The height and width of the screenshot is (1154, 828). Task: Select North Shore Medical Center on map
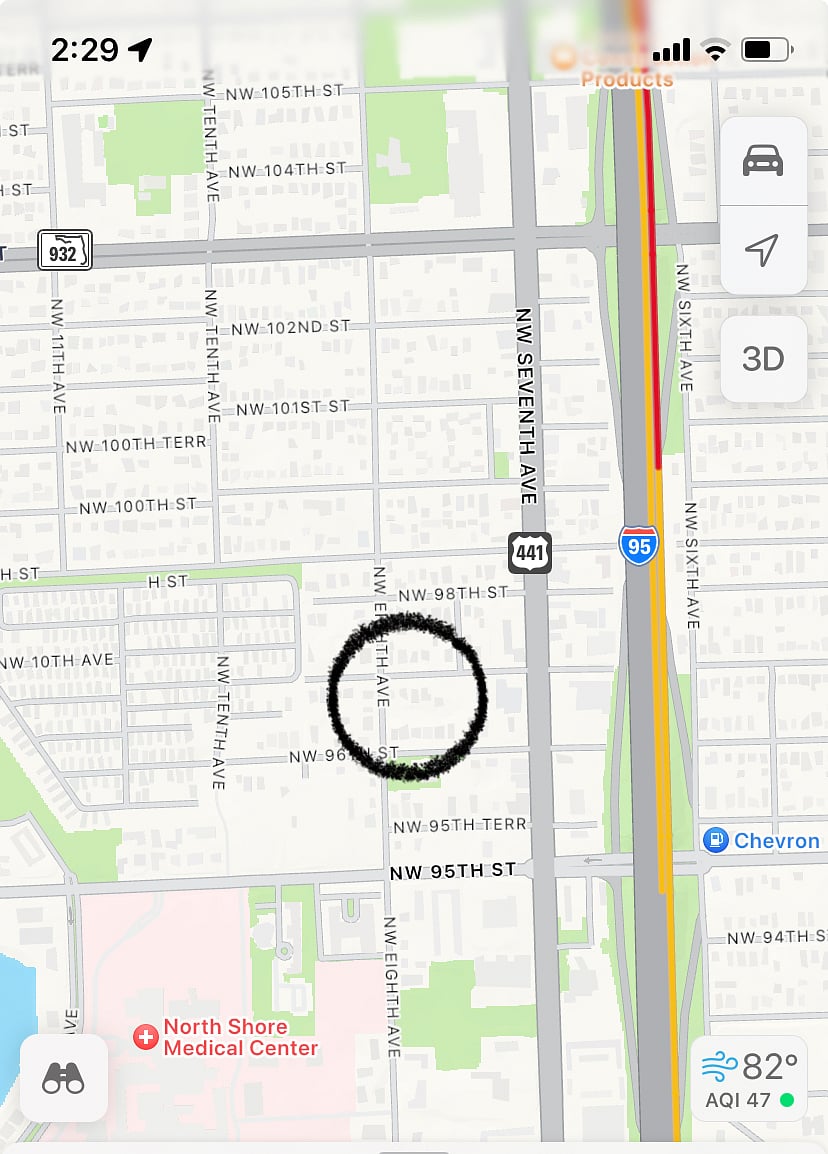146,1037
